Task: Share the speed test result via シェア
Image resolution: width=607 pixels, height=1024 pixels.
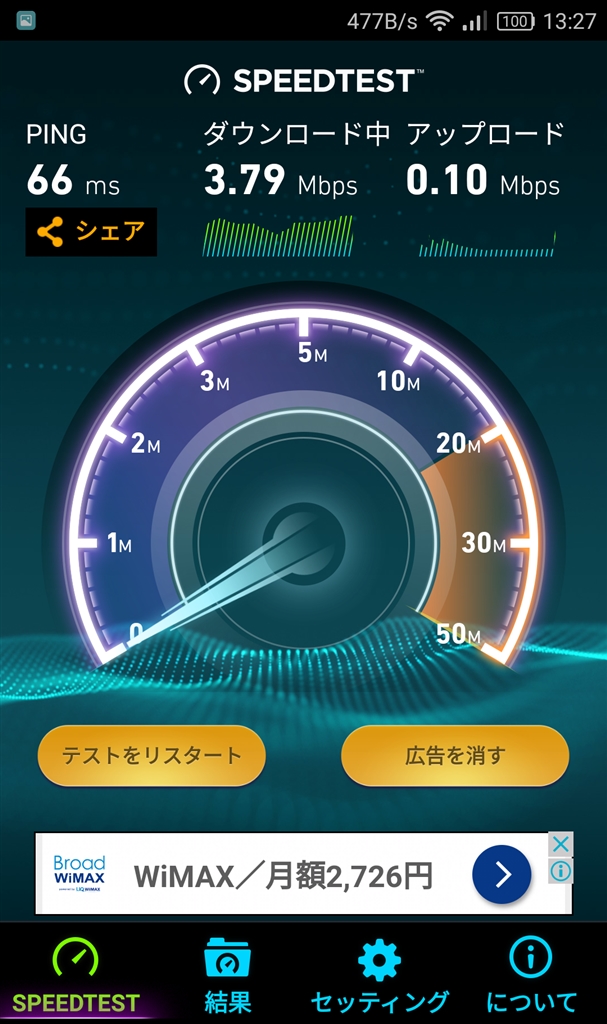Action: [91, 232]
